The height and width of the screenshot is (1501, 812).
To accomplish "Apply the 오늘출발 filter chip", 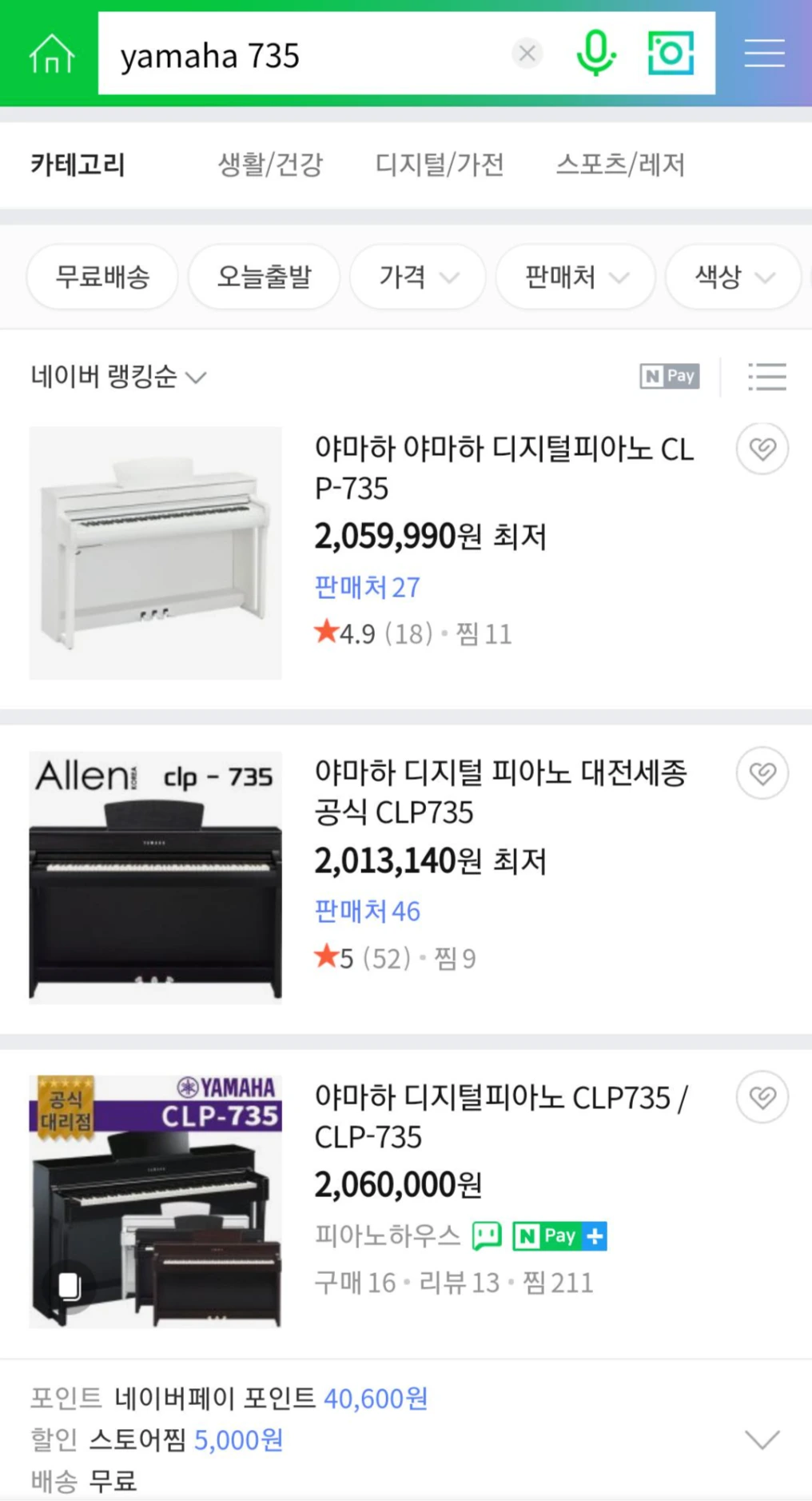I will pos(264,277).
